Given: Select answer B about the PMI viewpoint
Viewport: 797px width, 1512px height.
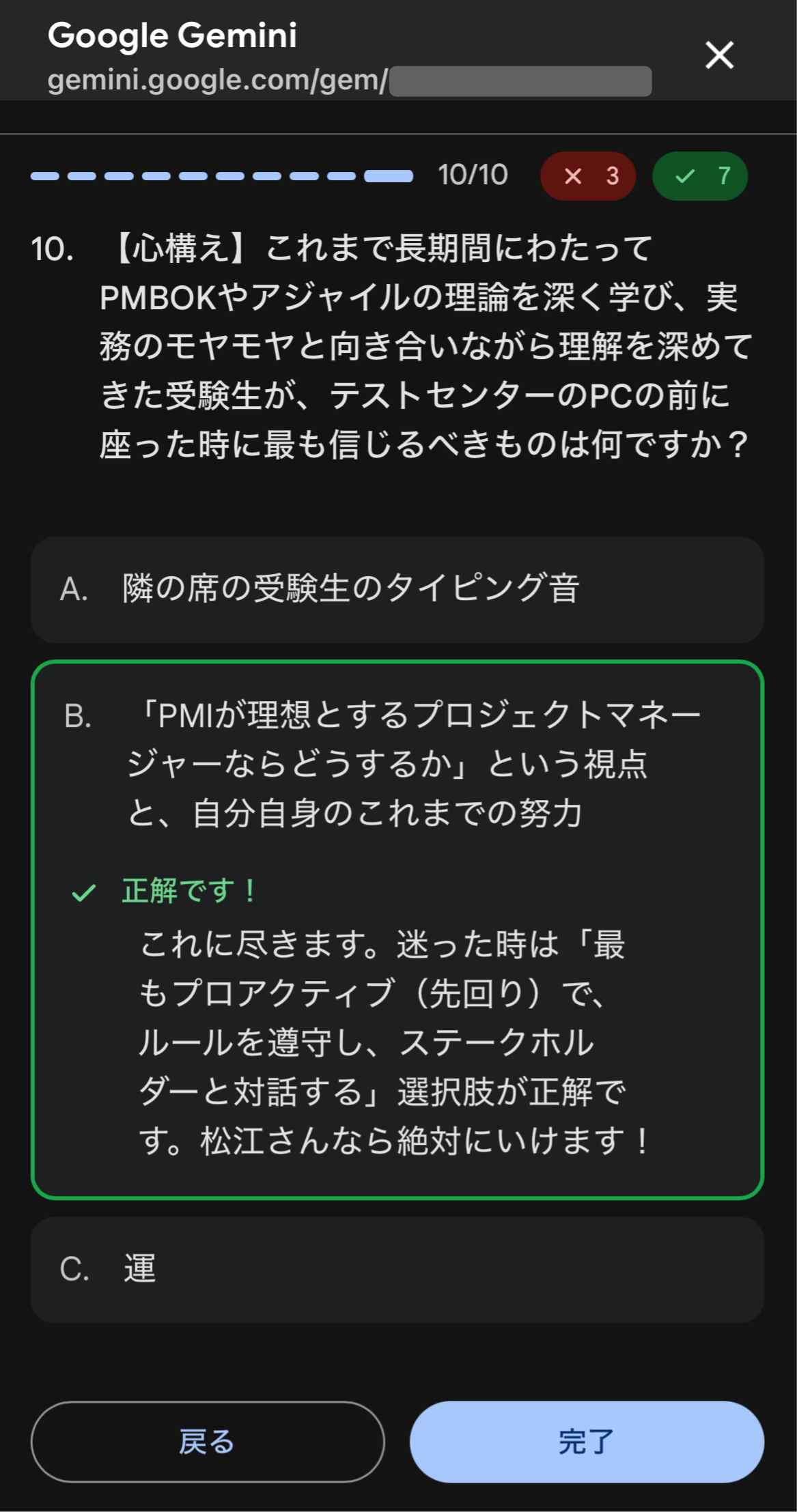Looking at the screenshot, I should [397, 763].
